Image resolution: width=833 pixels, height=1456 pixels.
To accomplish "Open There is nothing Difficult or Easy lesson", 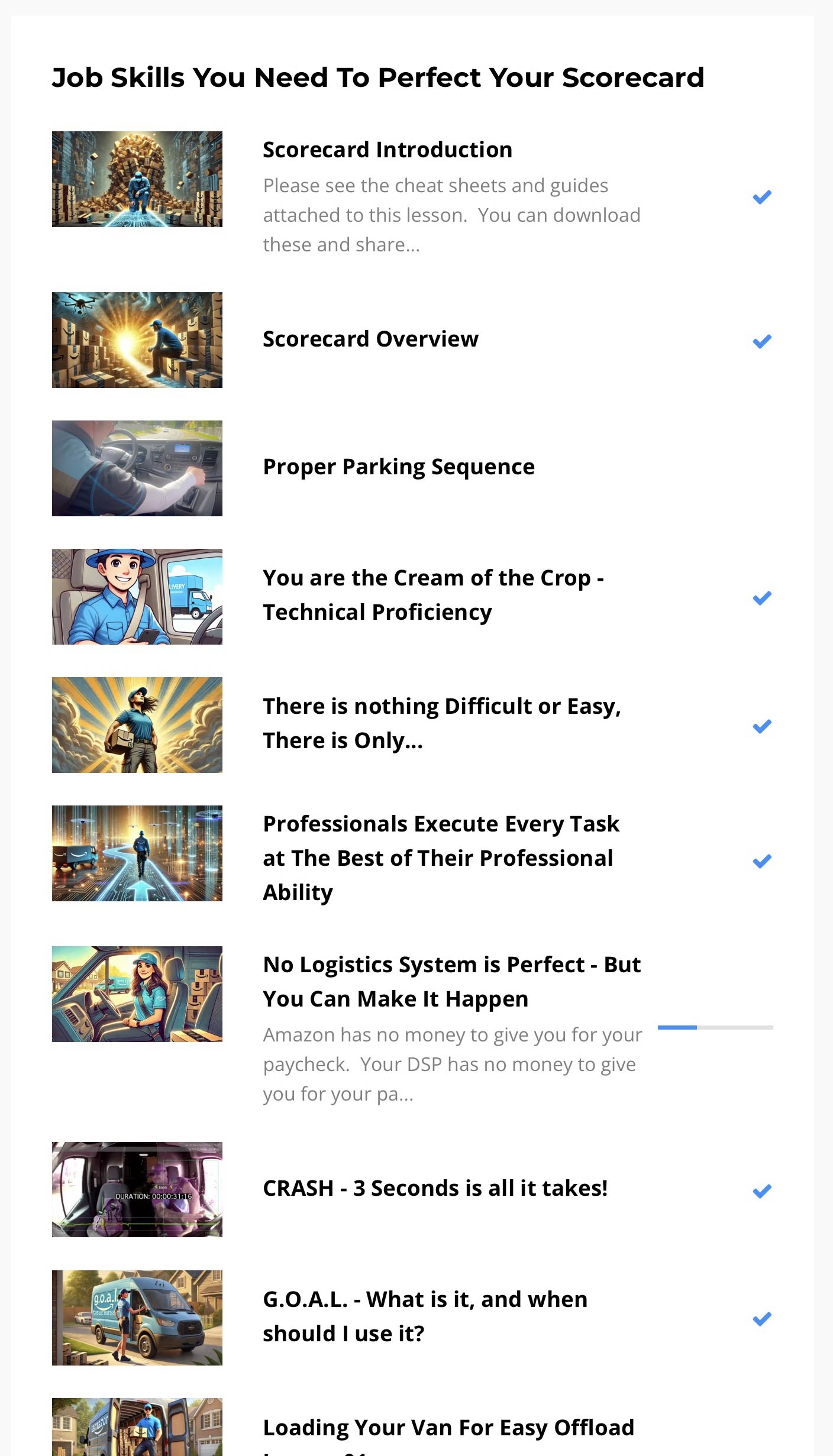I will coord(441,723).
